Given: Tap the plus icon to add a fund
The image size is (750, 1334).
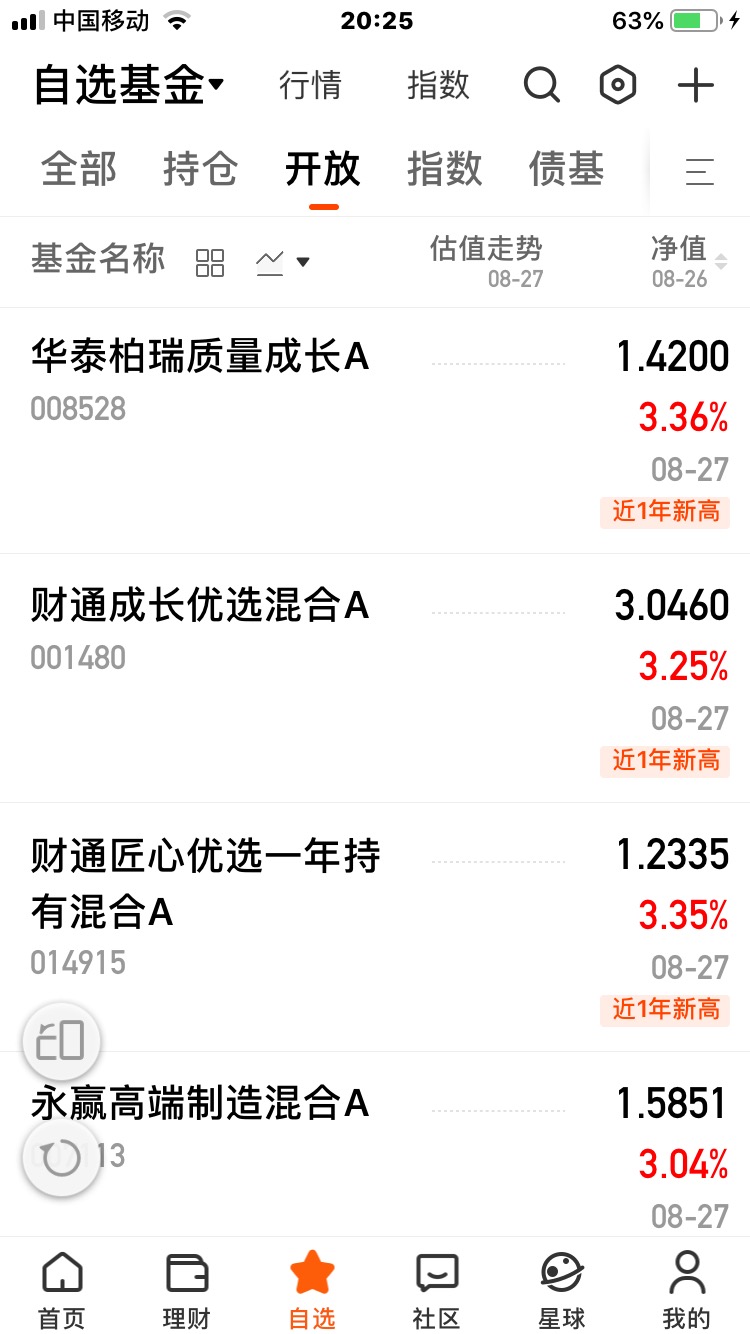Looking at the screenshot, I should pyautogui.click(x=696, y=86).
